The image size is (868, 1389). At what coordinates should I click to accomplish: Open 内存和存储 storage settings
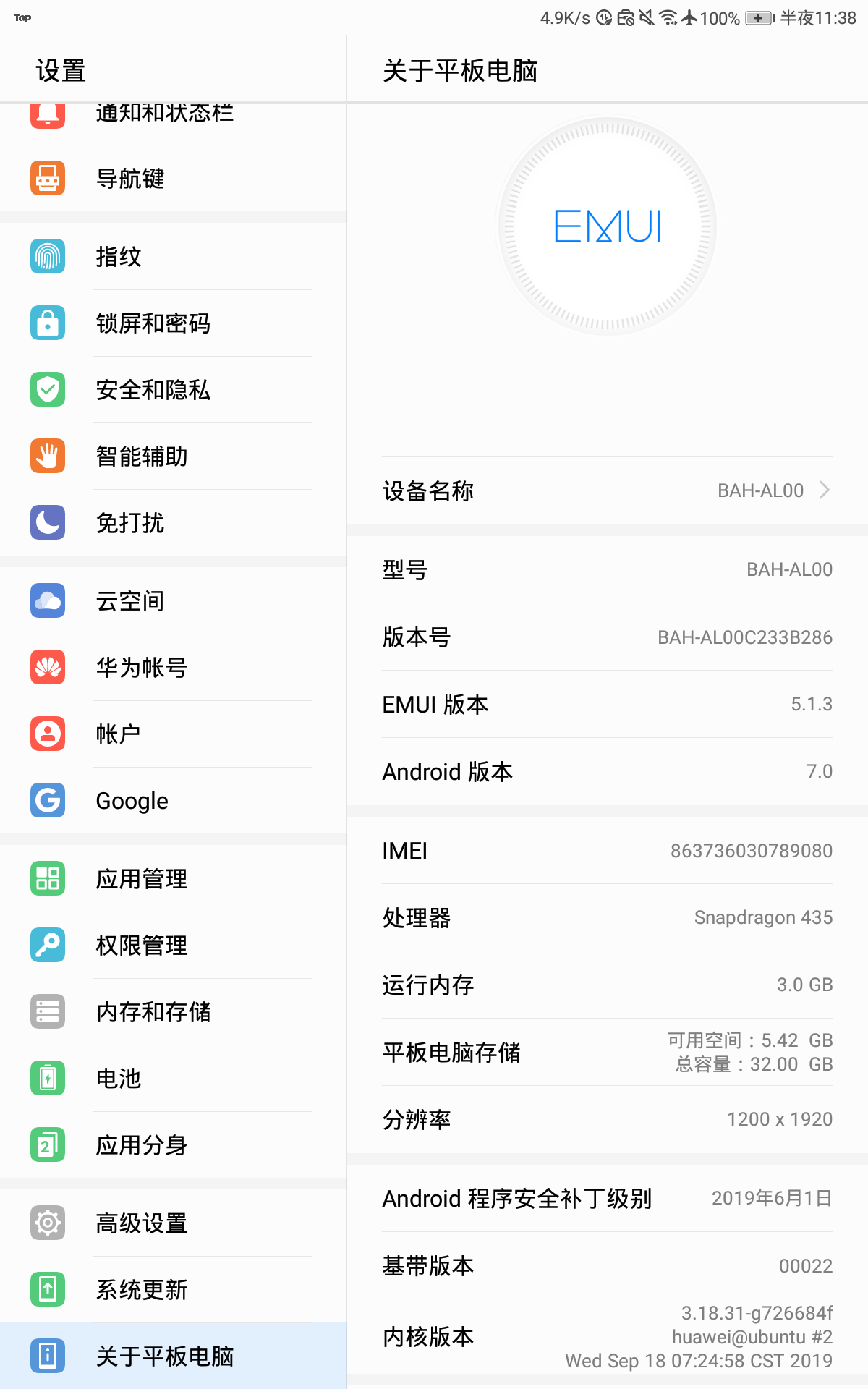(x=174, y=1011)
